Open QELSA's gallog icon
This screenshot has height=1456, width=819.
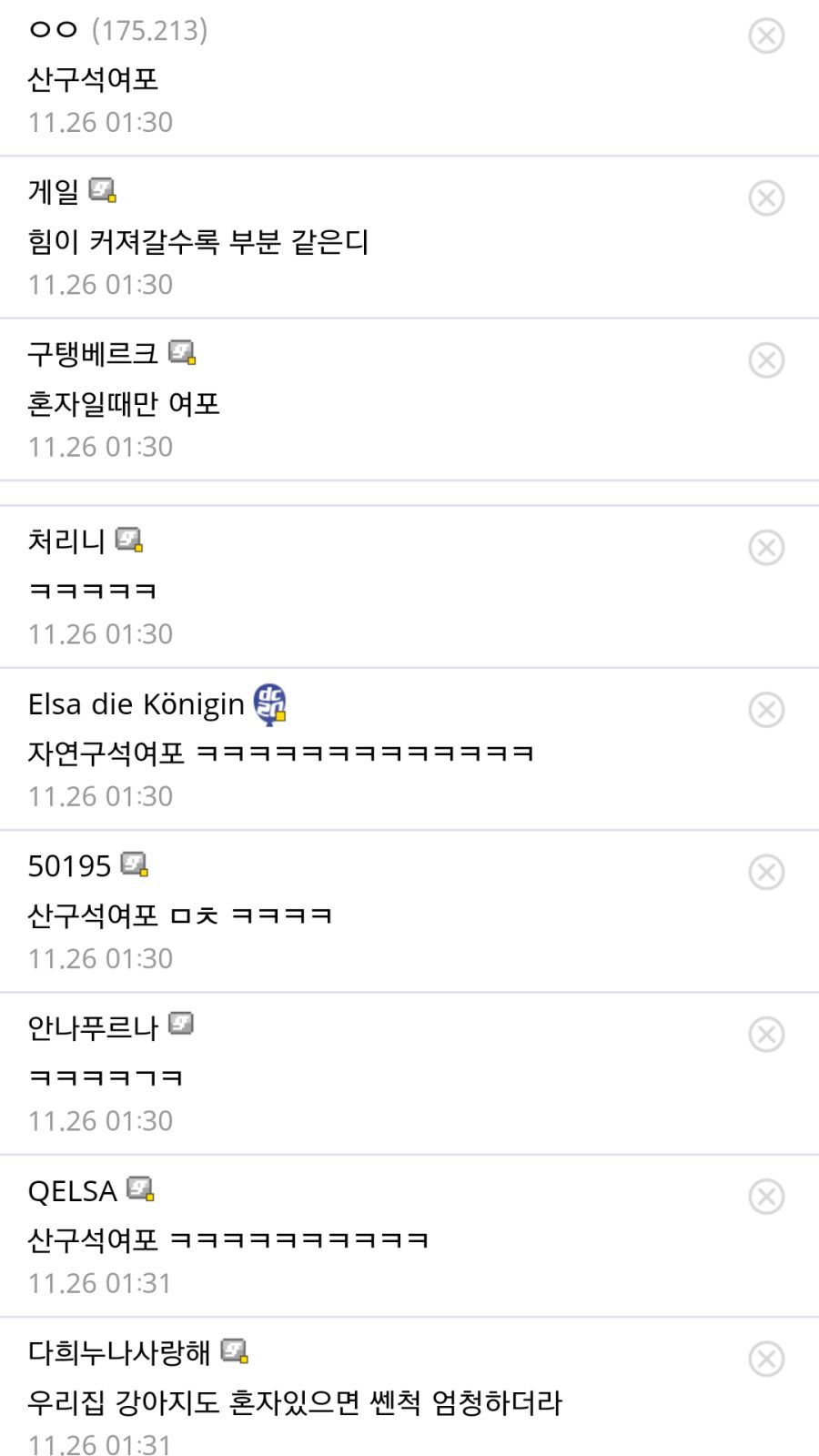click(x=140, y=1188)
